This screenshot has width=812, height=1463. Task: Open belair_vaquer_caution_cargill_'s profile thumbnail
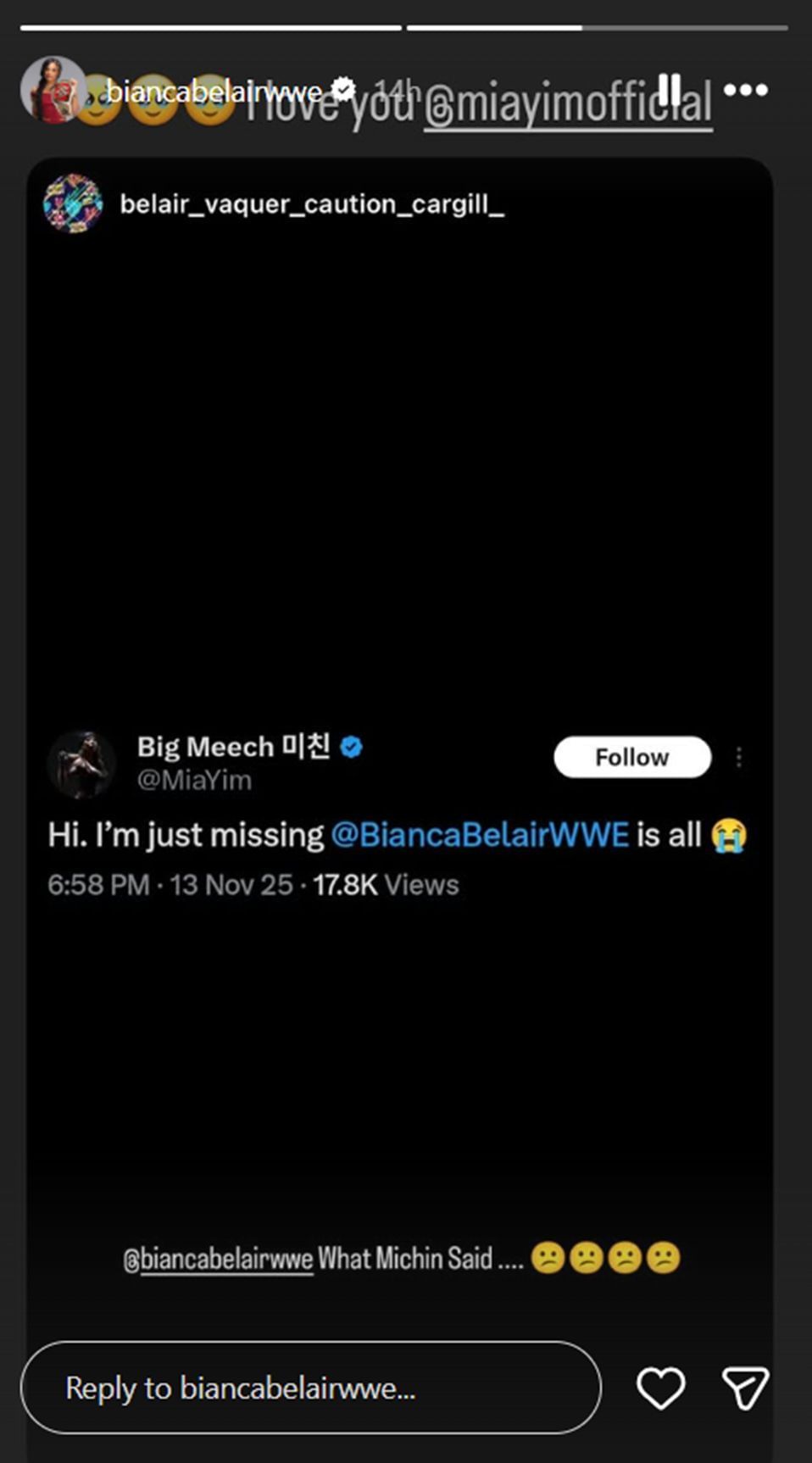(73, 203)
